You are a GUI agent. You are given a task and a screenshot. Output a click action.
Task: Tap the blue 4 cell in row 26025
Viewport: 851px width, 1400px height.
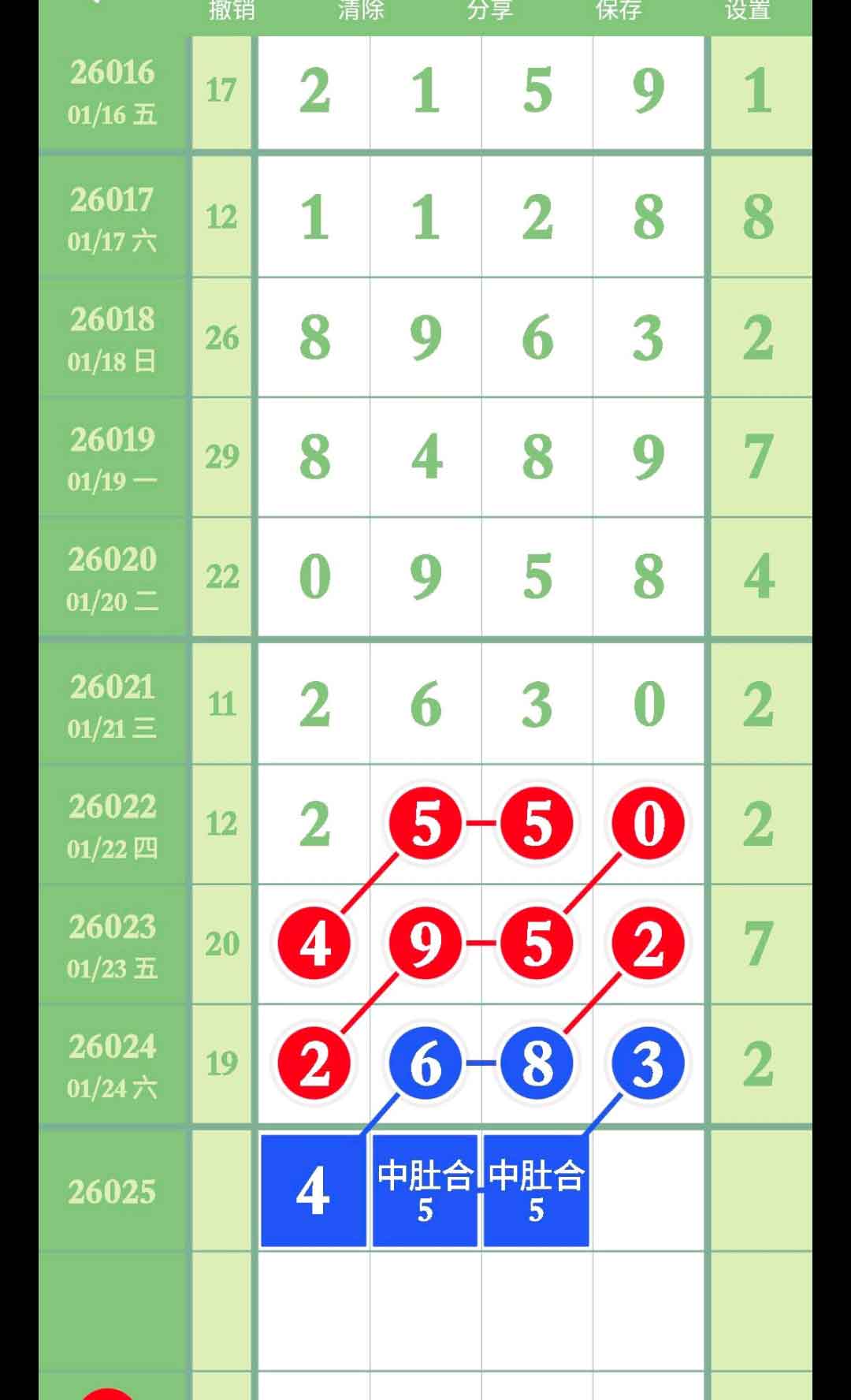click(314, 1190)
